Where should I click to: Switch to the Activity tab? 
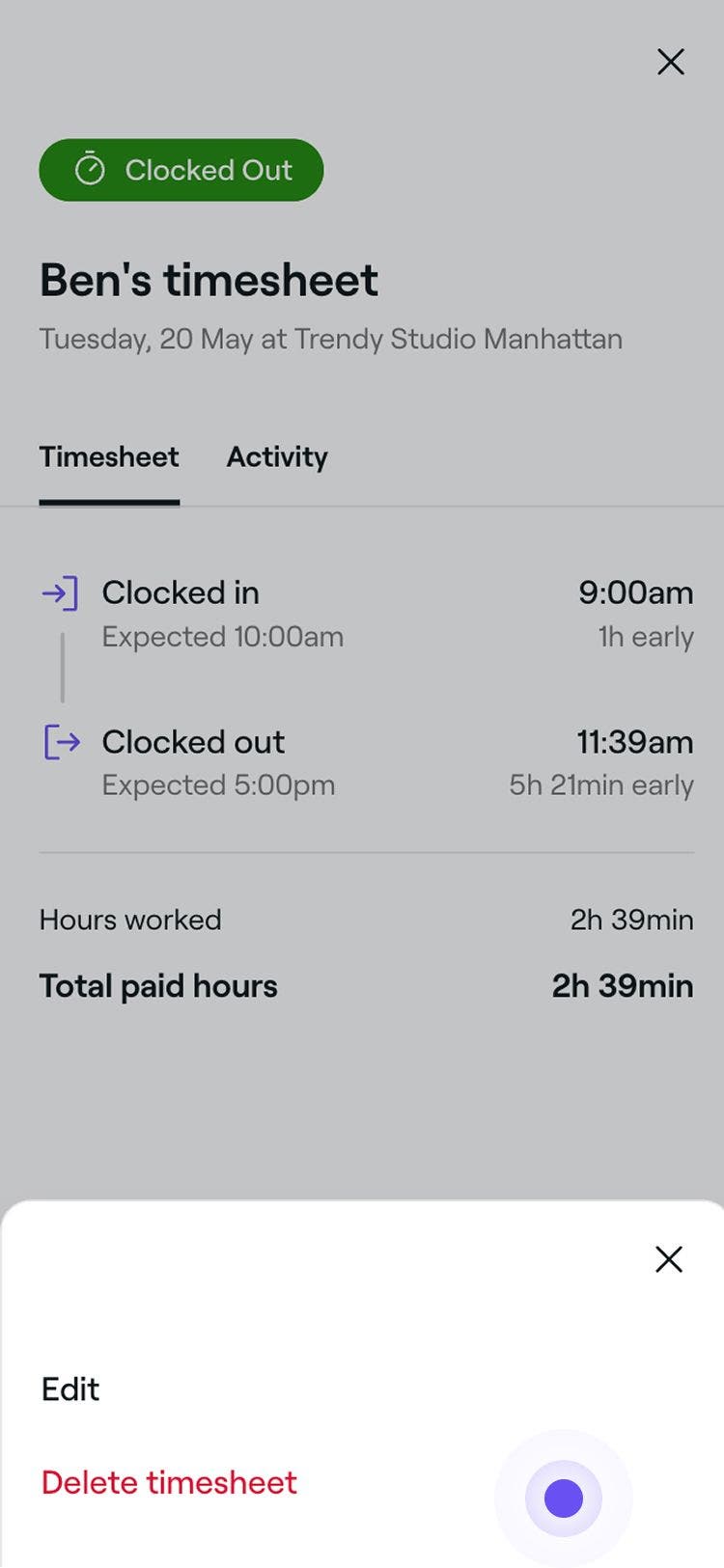coord(277,456)
